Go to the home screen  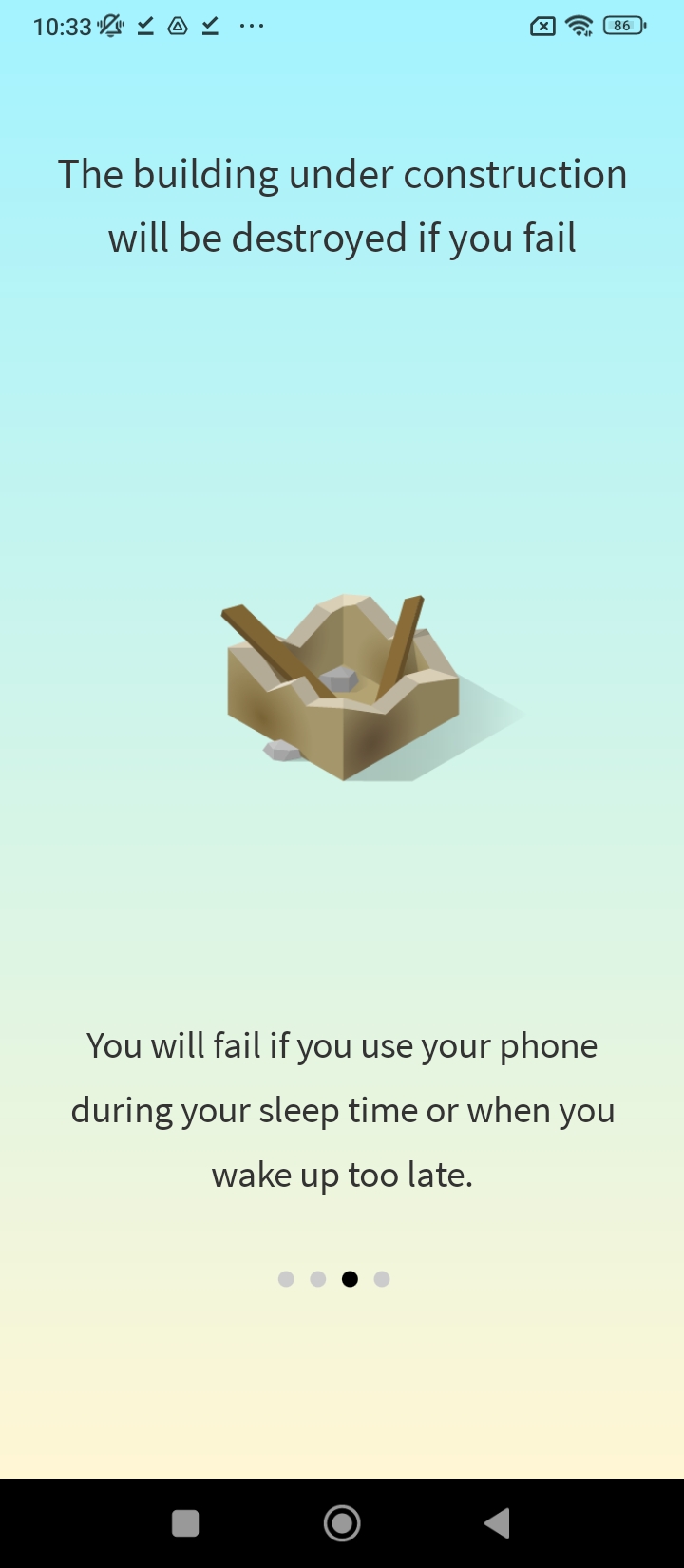click(x=342, y=1523)
